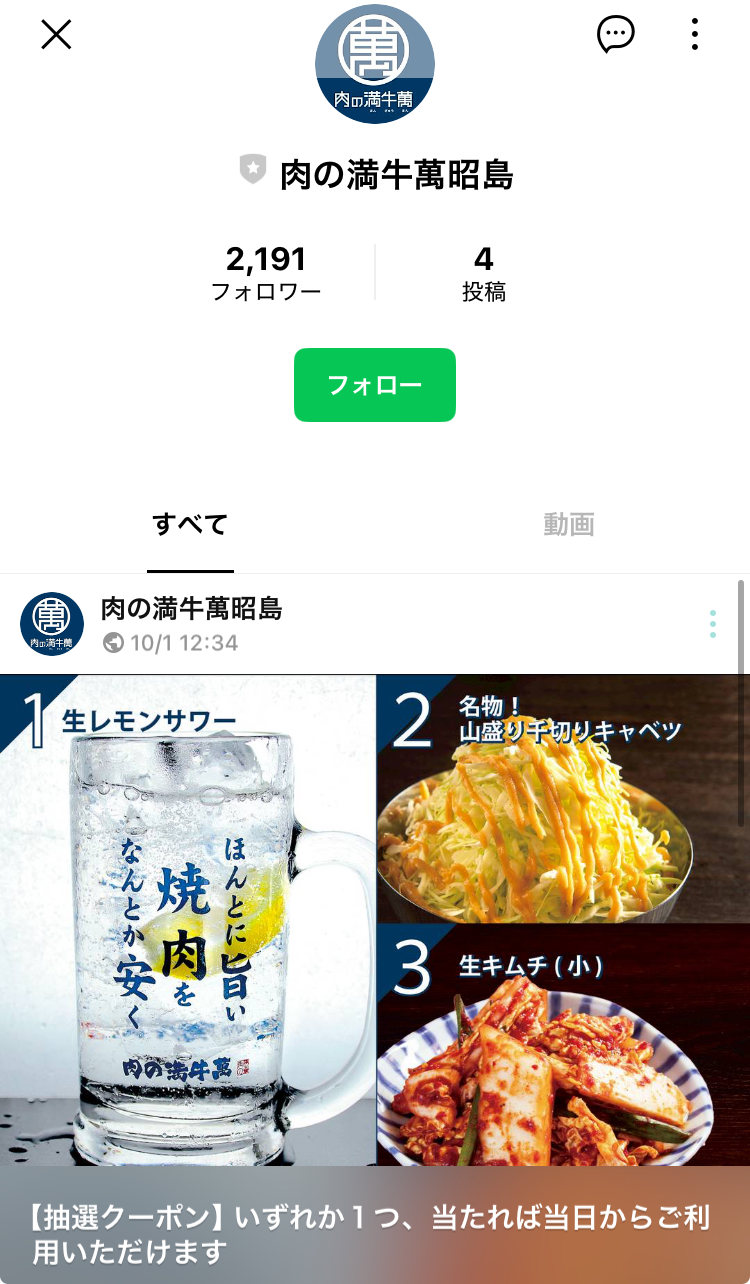Switch to the 動画 tab

(x=569, y=524)
